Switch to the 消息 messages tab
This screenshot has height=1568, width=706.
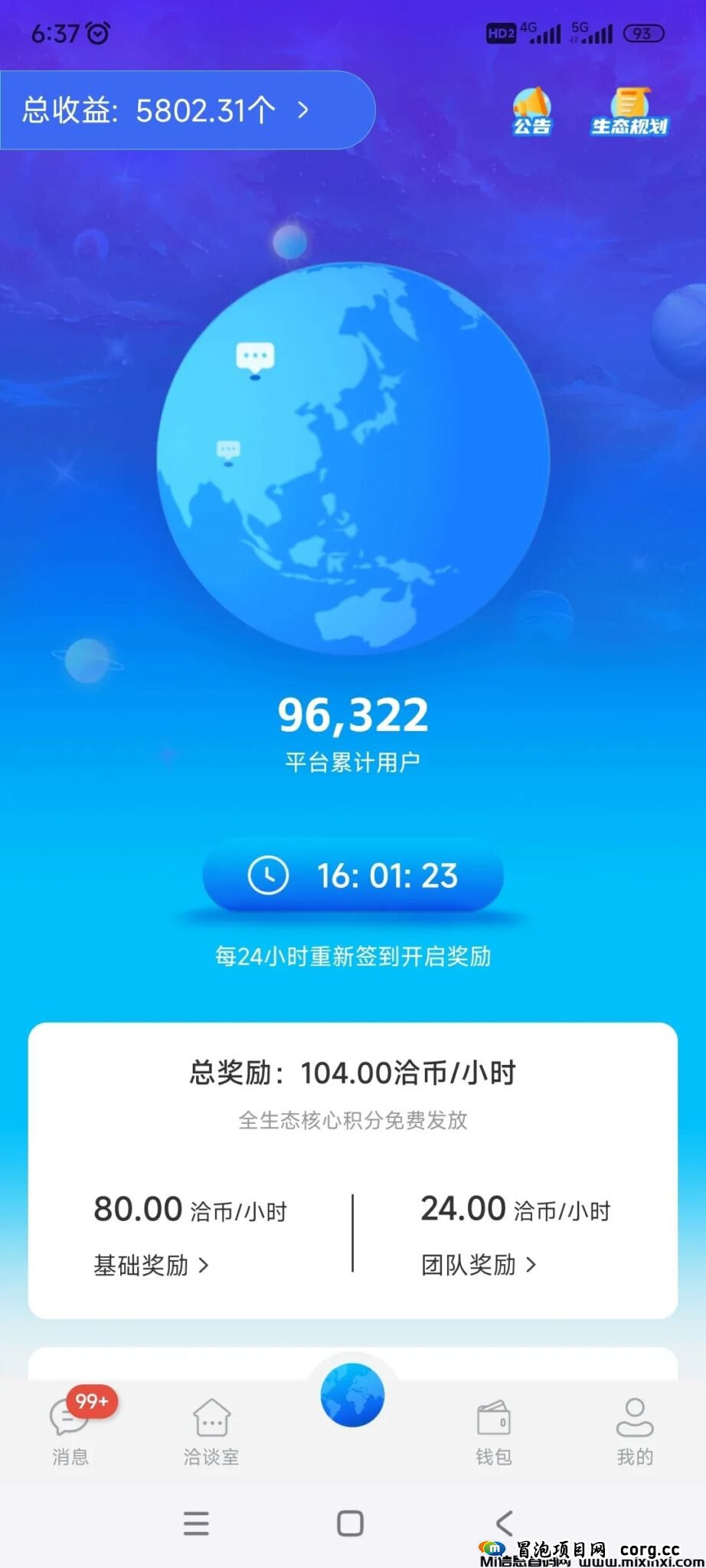coord(70,1430)
